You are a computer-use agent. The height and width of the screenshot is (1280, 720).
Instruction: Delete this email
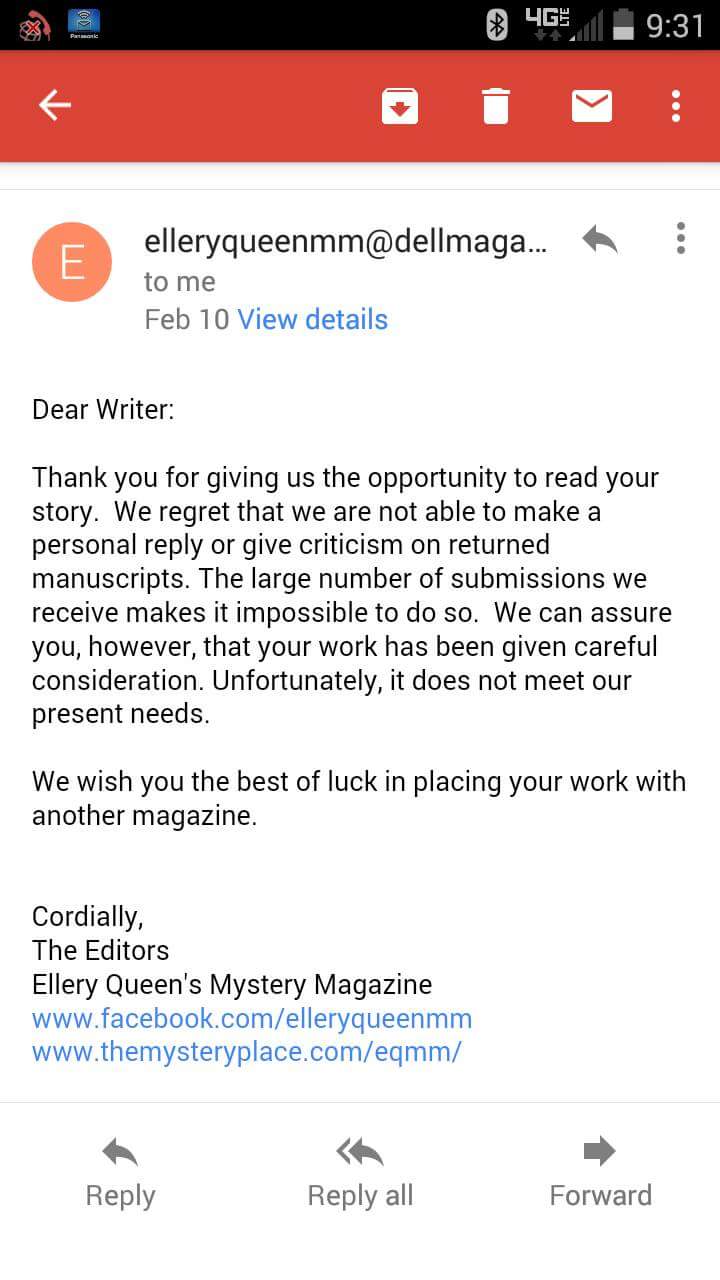point(496,105)
